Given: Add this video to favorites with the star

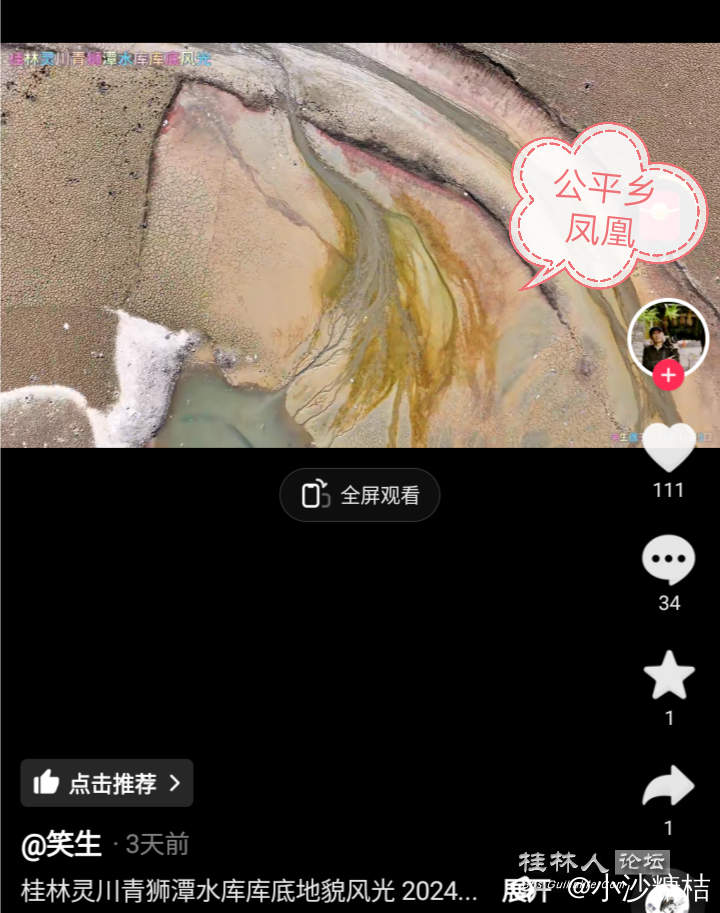Looking at the screenshot, I should pyautogui.click(x=668, y=675).
